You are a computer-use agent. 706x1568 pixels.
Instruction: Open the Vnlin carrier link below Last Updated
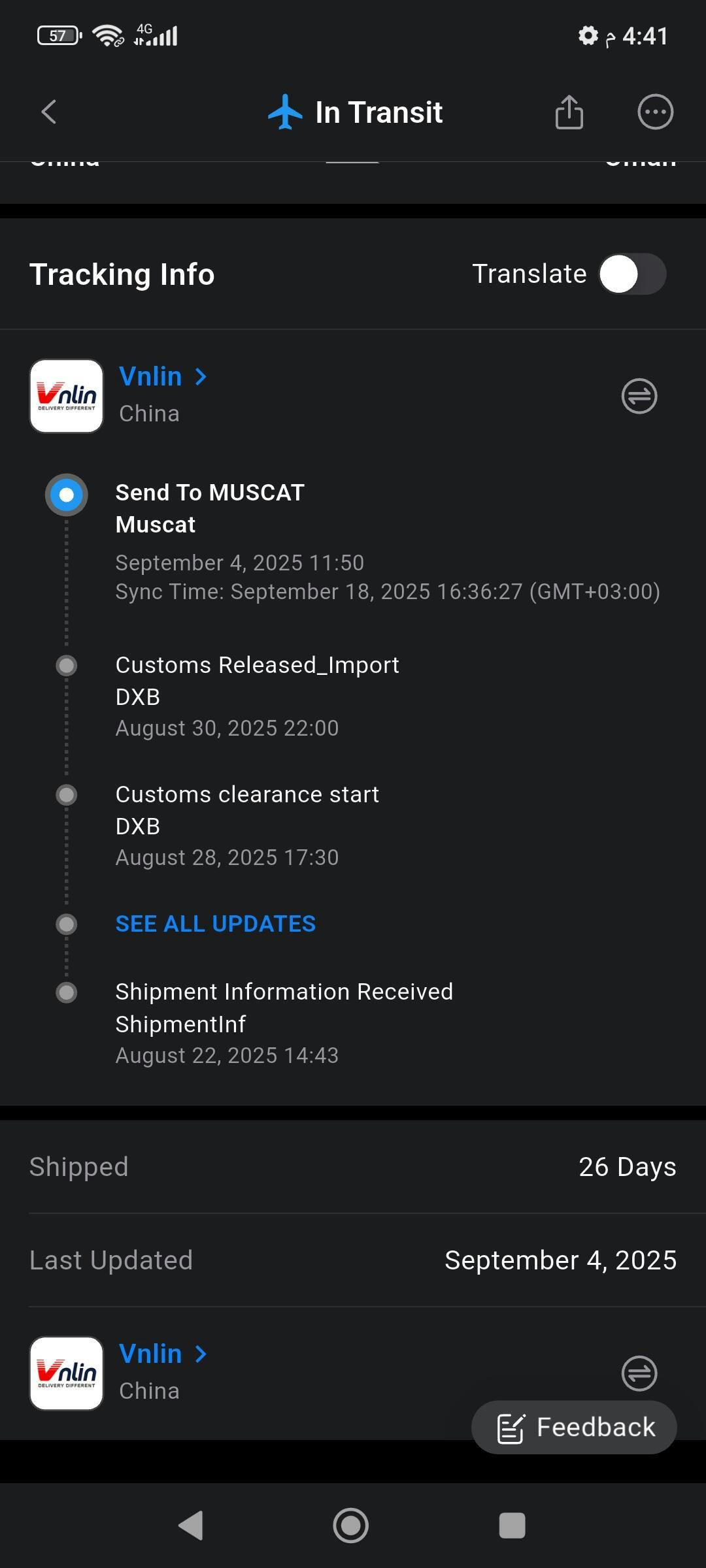coord(163,1354)
